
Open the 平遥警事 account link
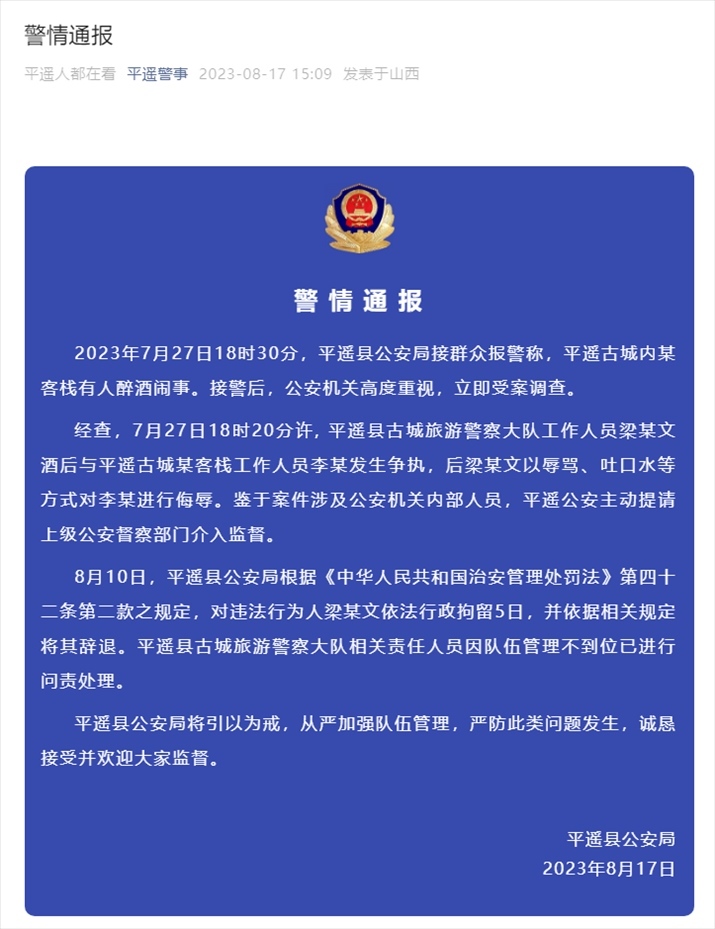(x=157, y=74)
